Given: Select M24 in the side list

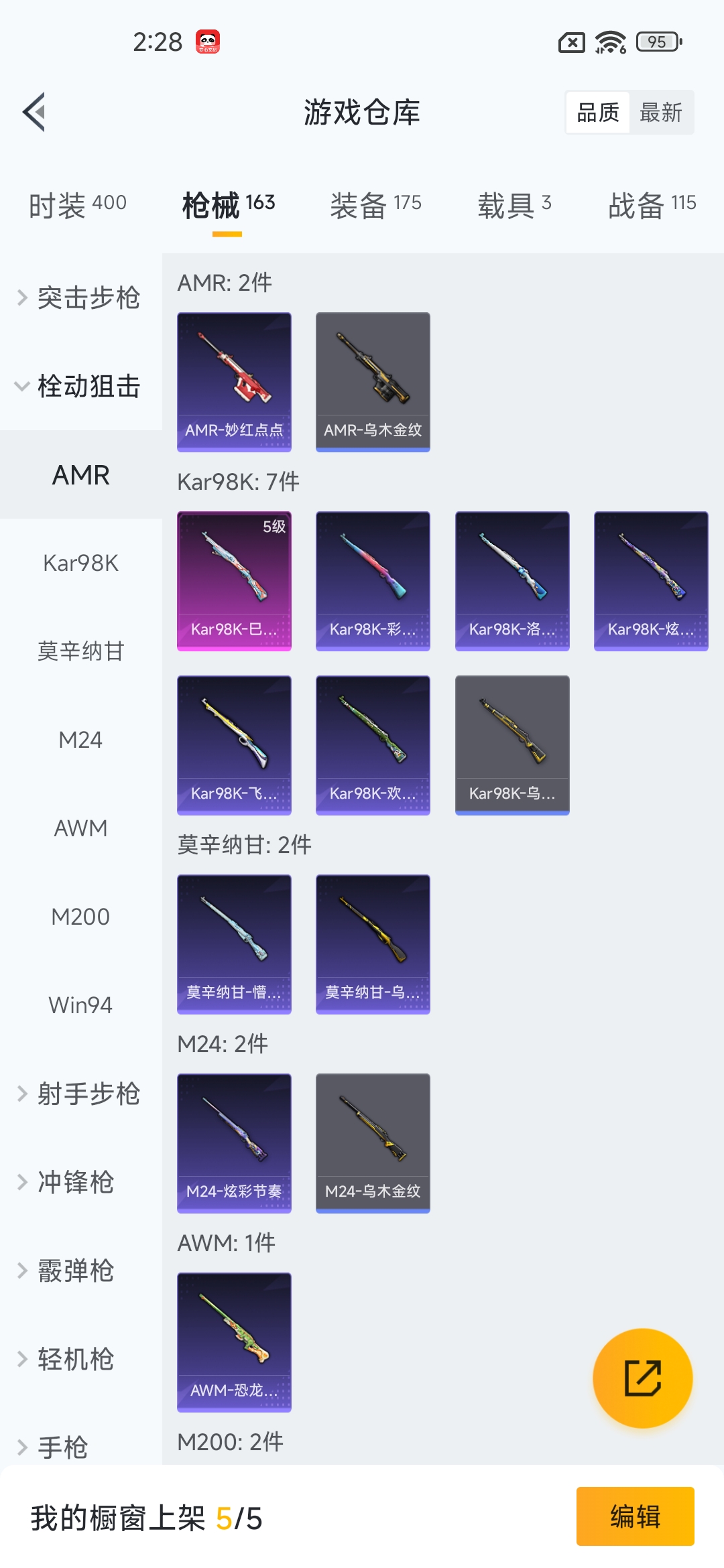Looking at the screenshot, I should click(80, 740).
